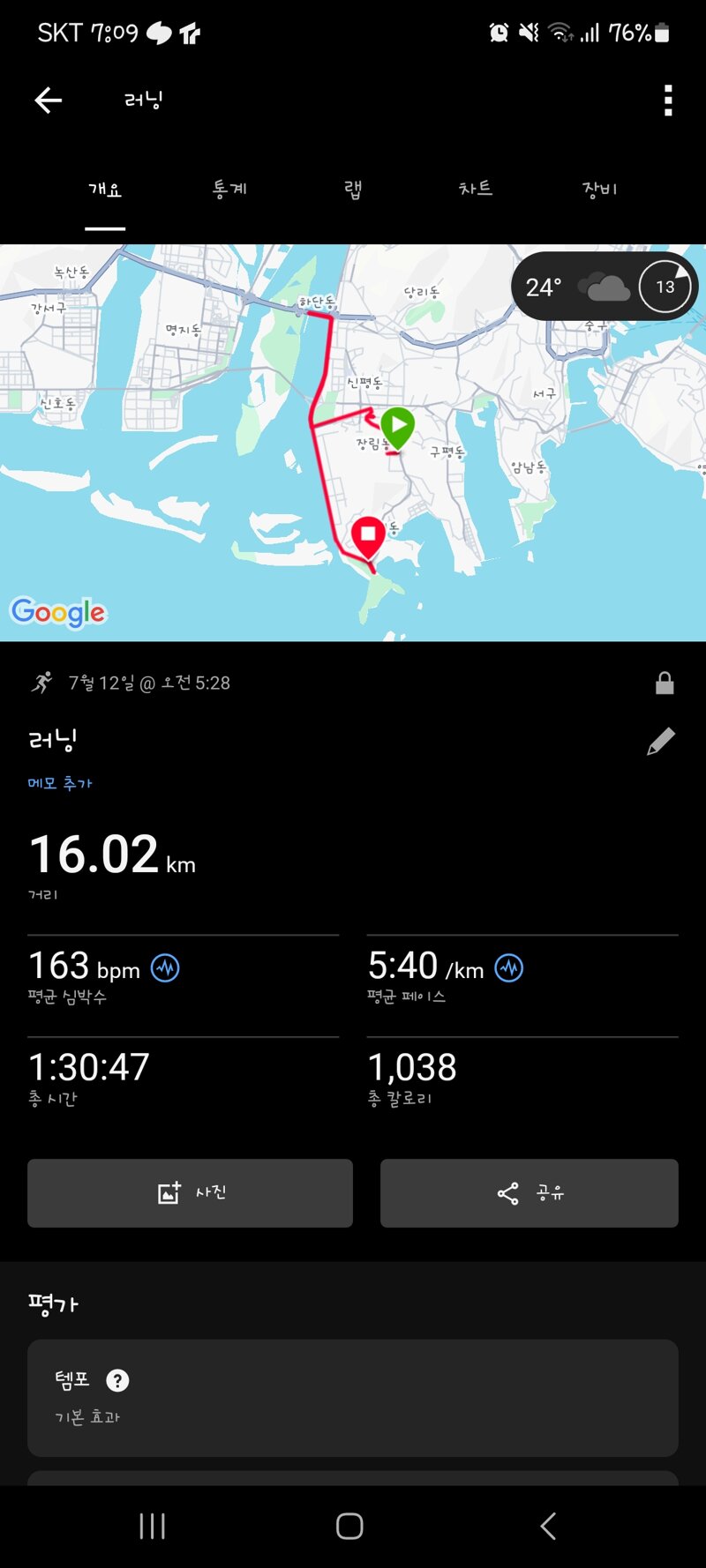Screen dimensions: 706x1568
Task: Add a photo with the 사진 button
Action: [x=190, y=1193]
